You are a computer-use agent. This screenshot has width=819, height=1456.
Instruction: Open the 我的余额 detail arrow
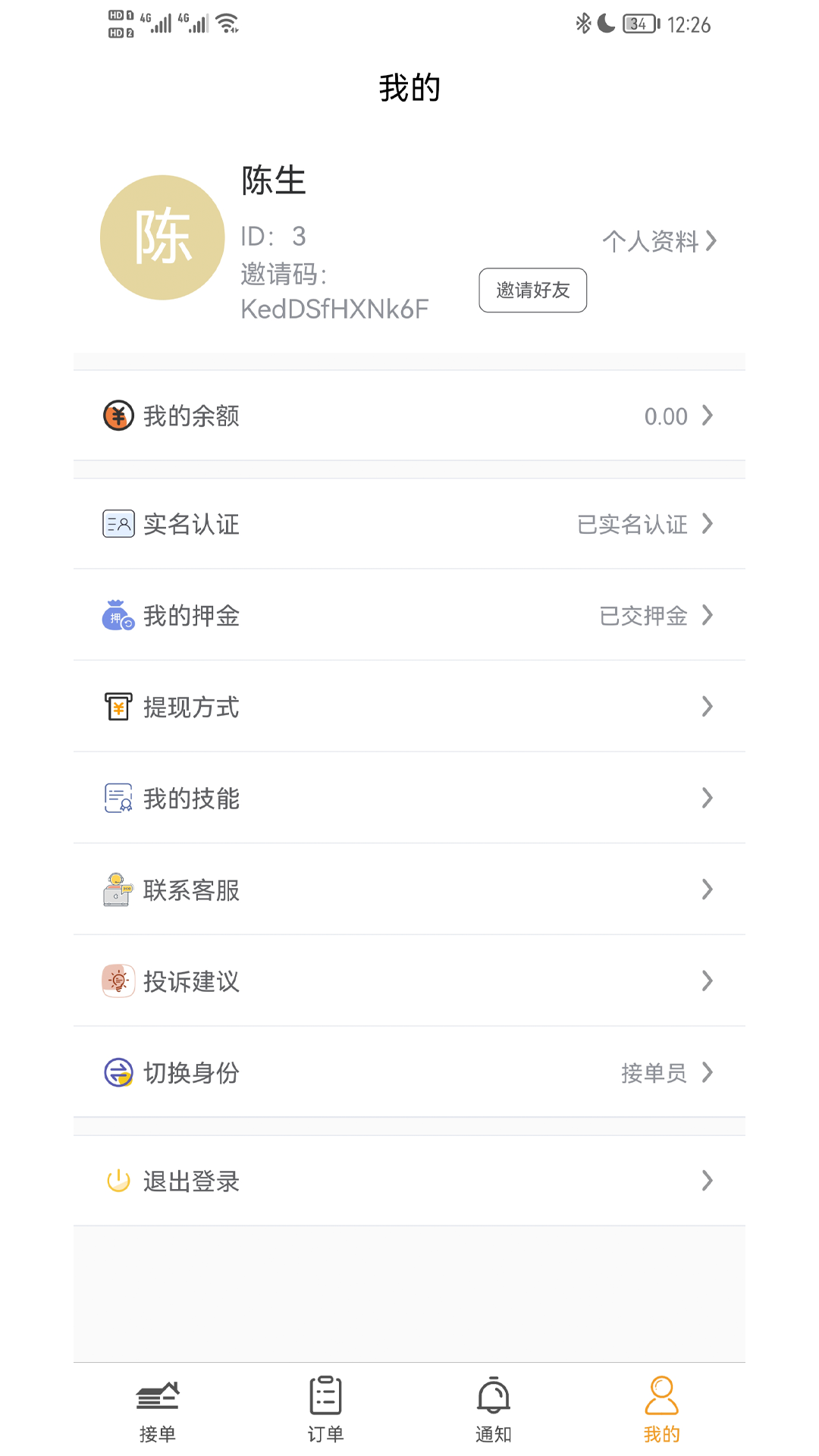pyautogui.click(x=708, y=416)
